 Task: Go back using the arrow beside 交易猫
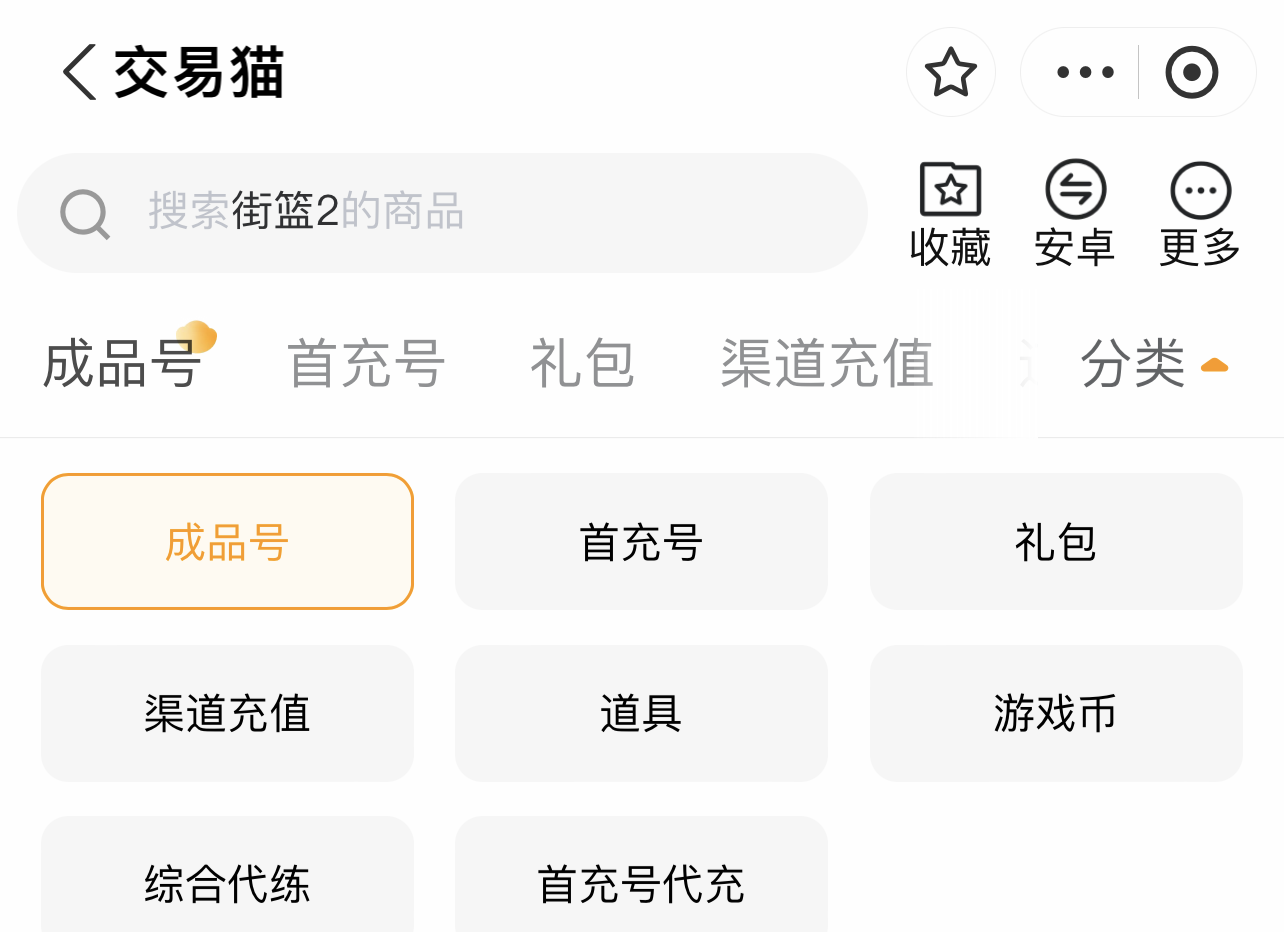tap(80, 72)
